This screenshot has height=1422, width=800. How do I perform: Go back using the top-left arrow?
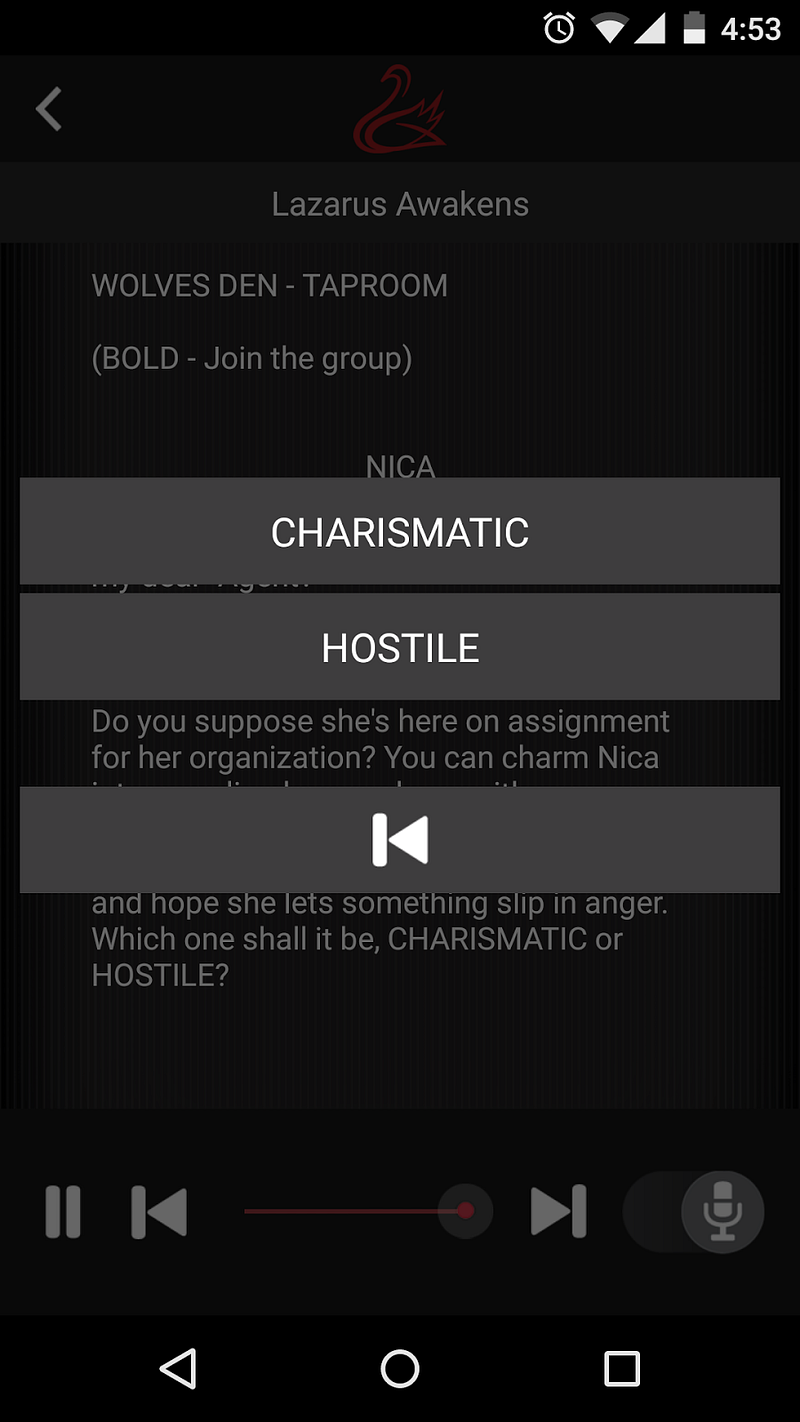[x=49, y=109]
